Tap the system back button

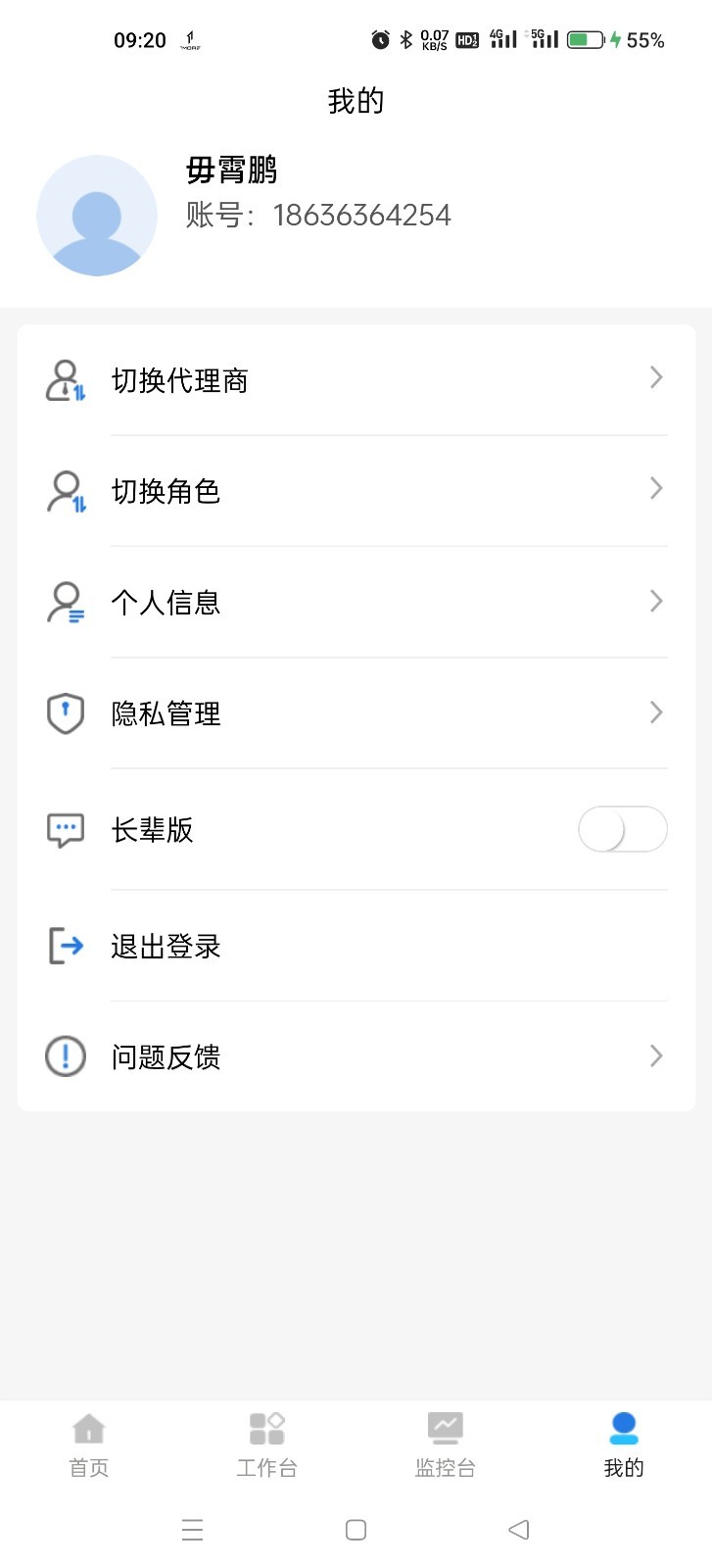pos(519,1530)
